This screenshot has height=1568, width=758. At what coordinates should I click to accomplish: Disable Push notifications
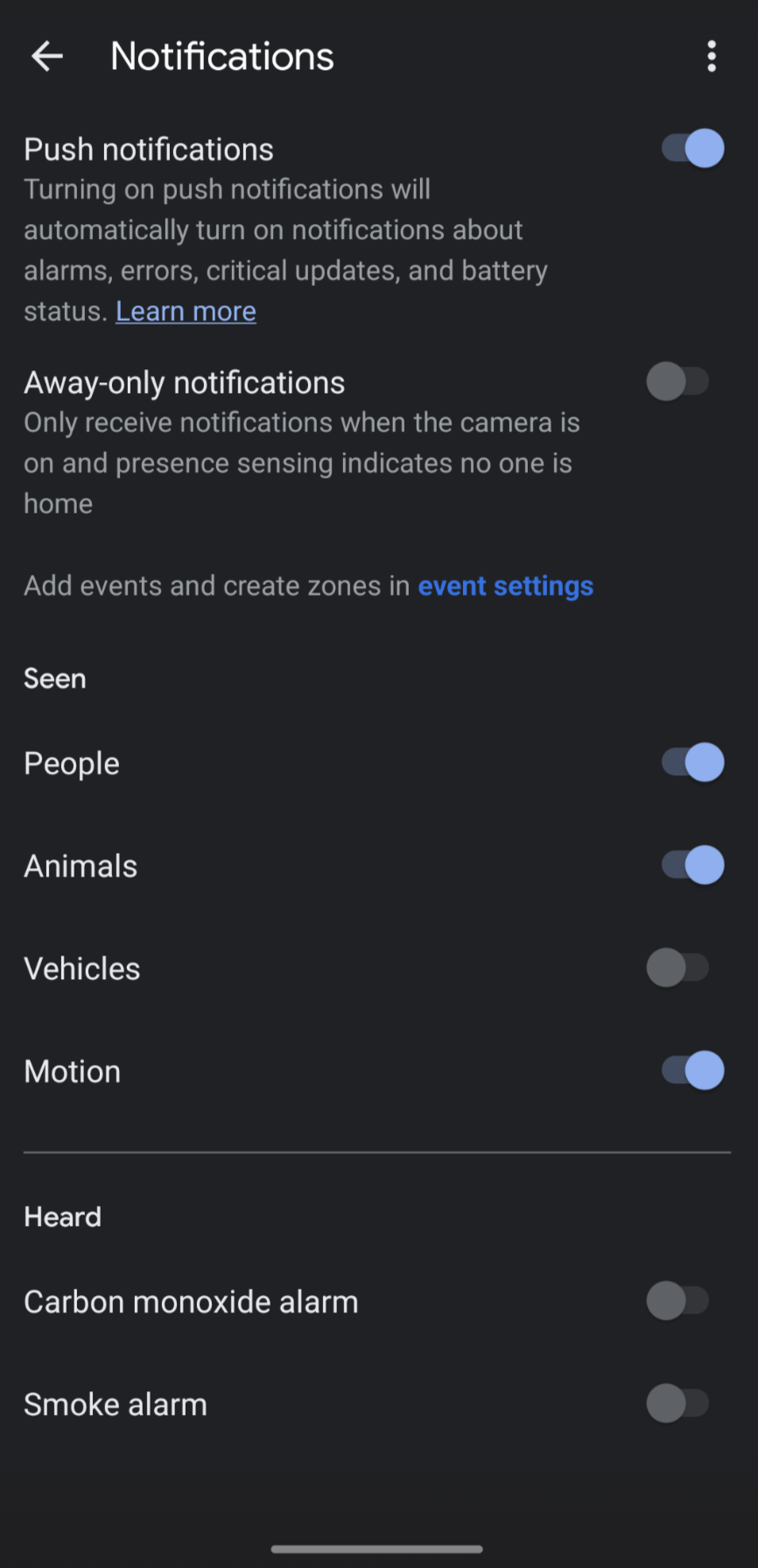click(x=691, y=148)
